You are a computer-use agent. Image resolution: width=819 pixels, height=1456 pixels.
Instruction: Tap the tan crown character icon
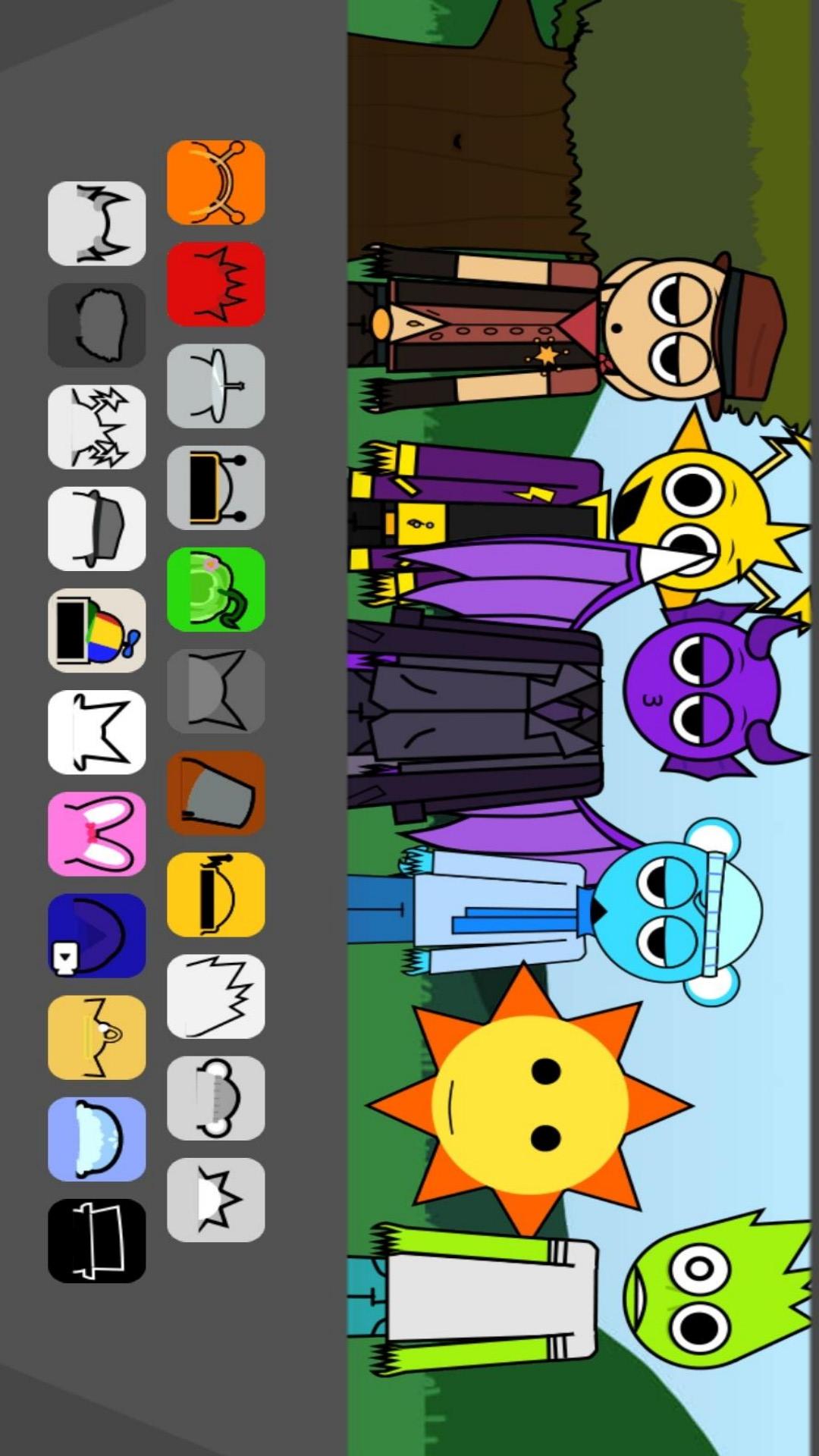96,1037
